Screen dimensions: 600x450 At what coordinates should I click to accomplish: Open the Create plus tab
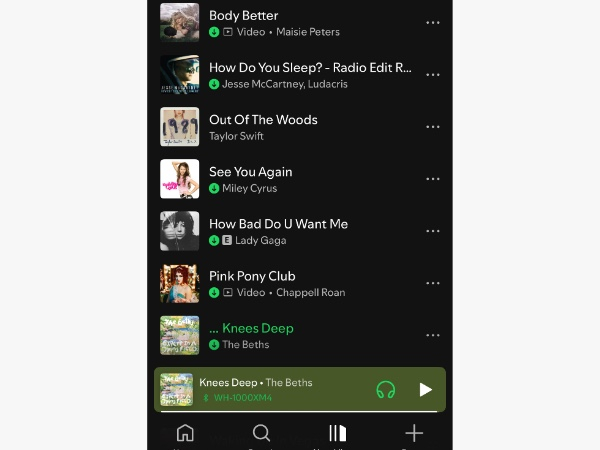414,434
